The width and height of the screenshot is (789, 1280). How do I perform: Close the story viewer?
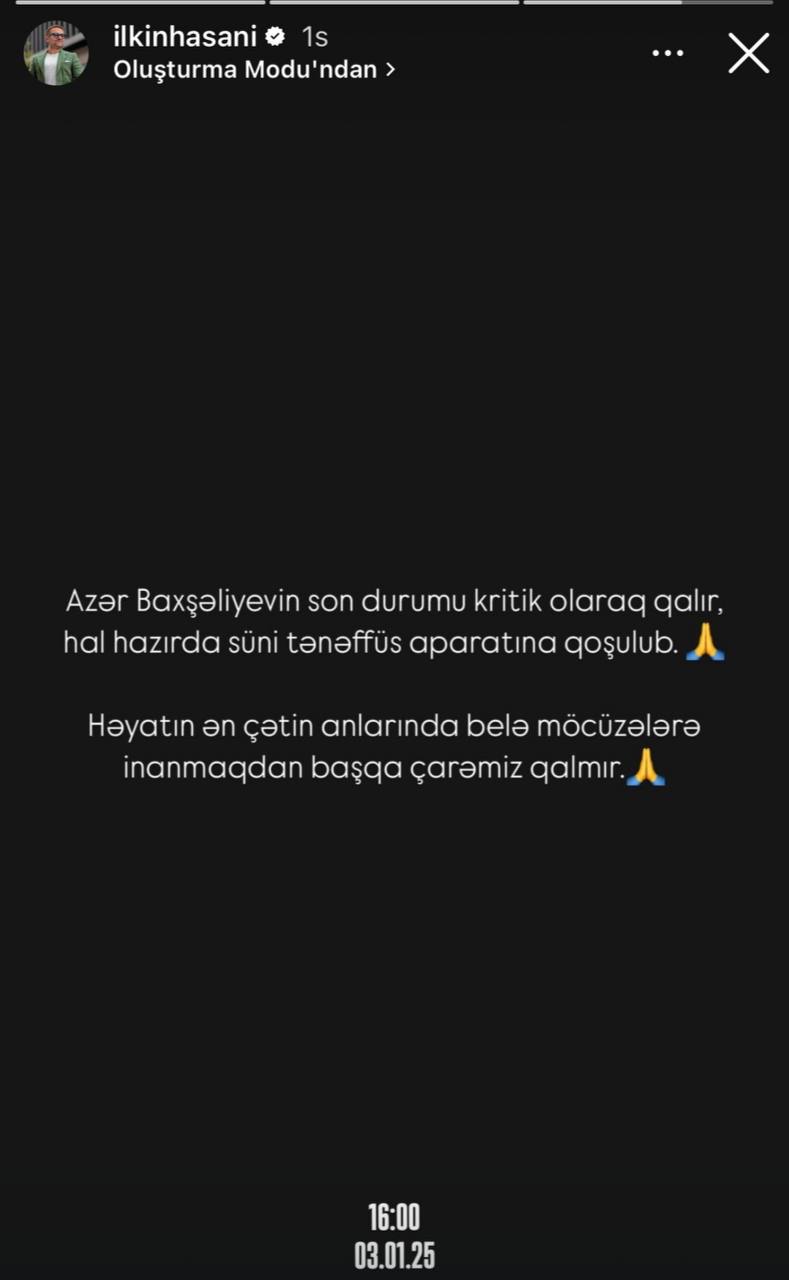[748, 53]
